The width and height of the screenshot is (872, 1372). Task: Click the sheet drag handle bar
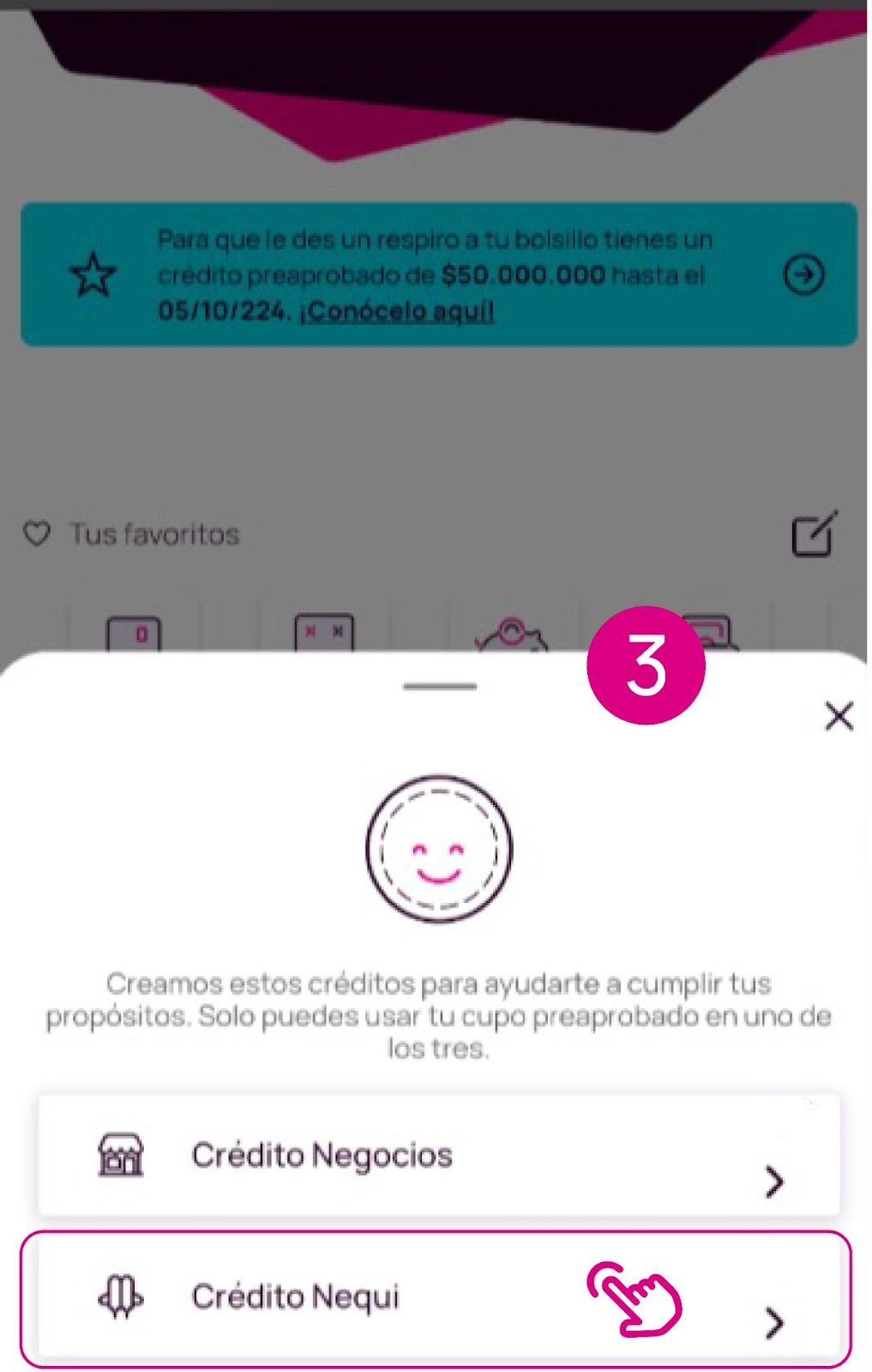pos(439,685)
